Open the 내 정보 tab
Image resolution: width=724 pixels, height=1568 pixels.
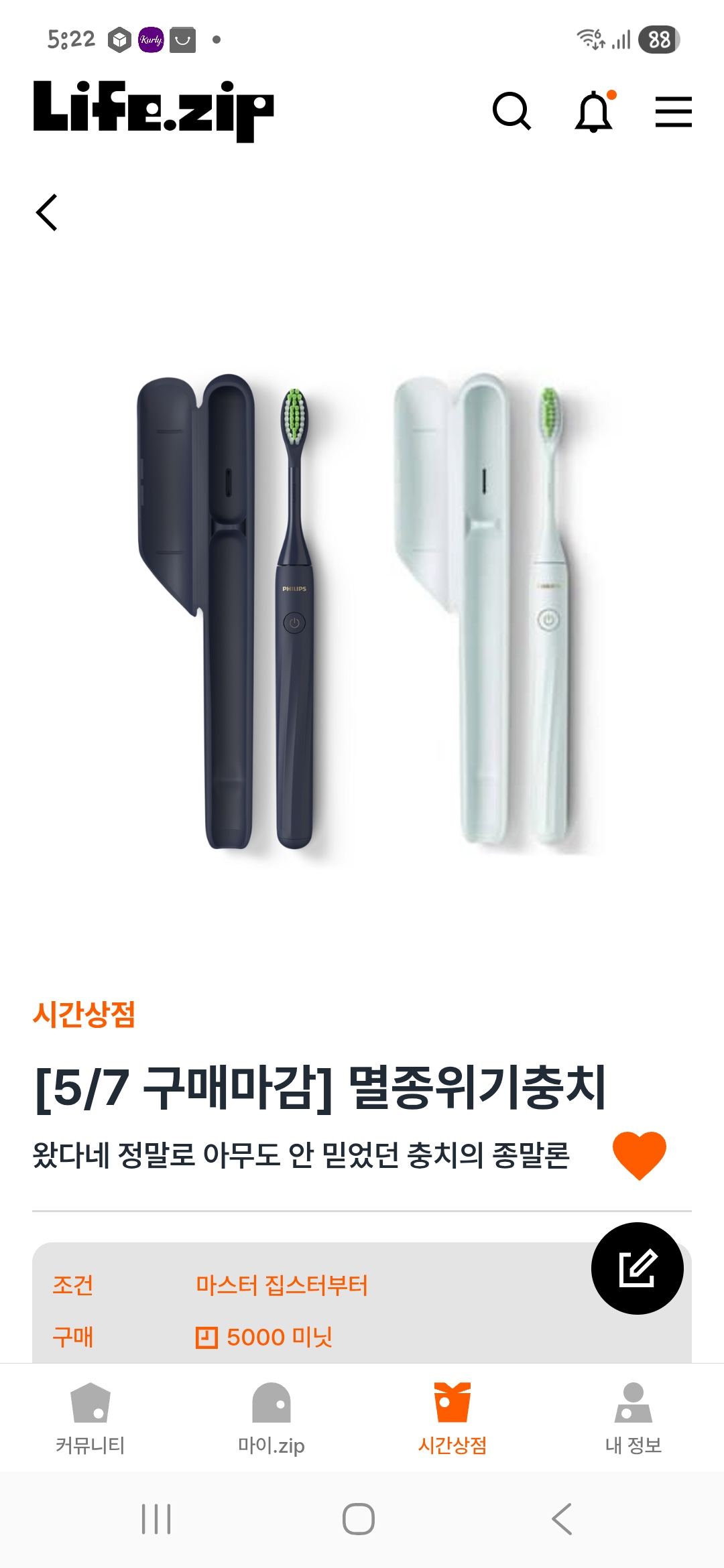pos(633,1419)
